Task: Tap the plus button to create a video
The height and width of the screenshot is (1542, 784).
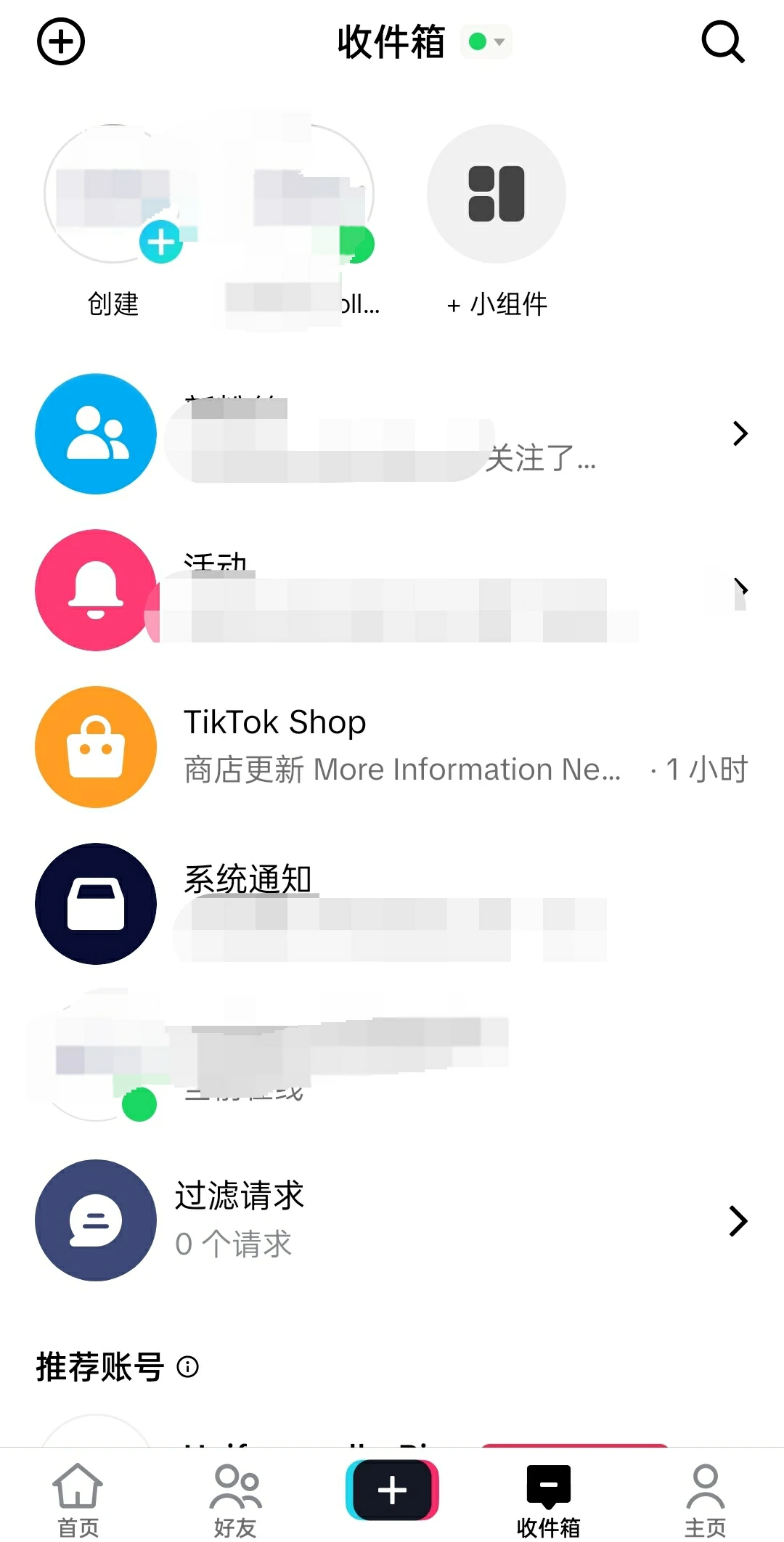Action: pyautogui.click(x=392, y=1490)
